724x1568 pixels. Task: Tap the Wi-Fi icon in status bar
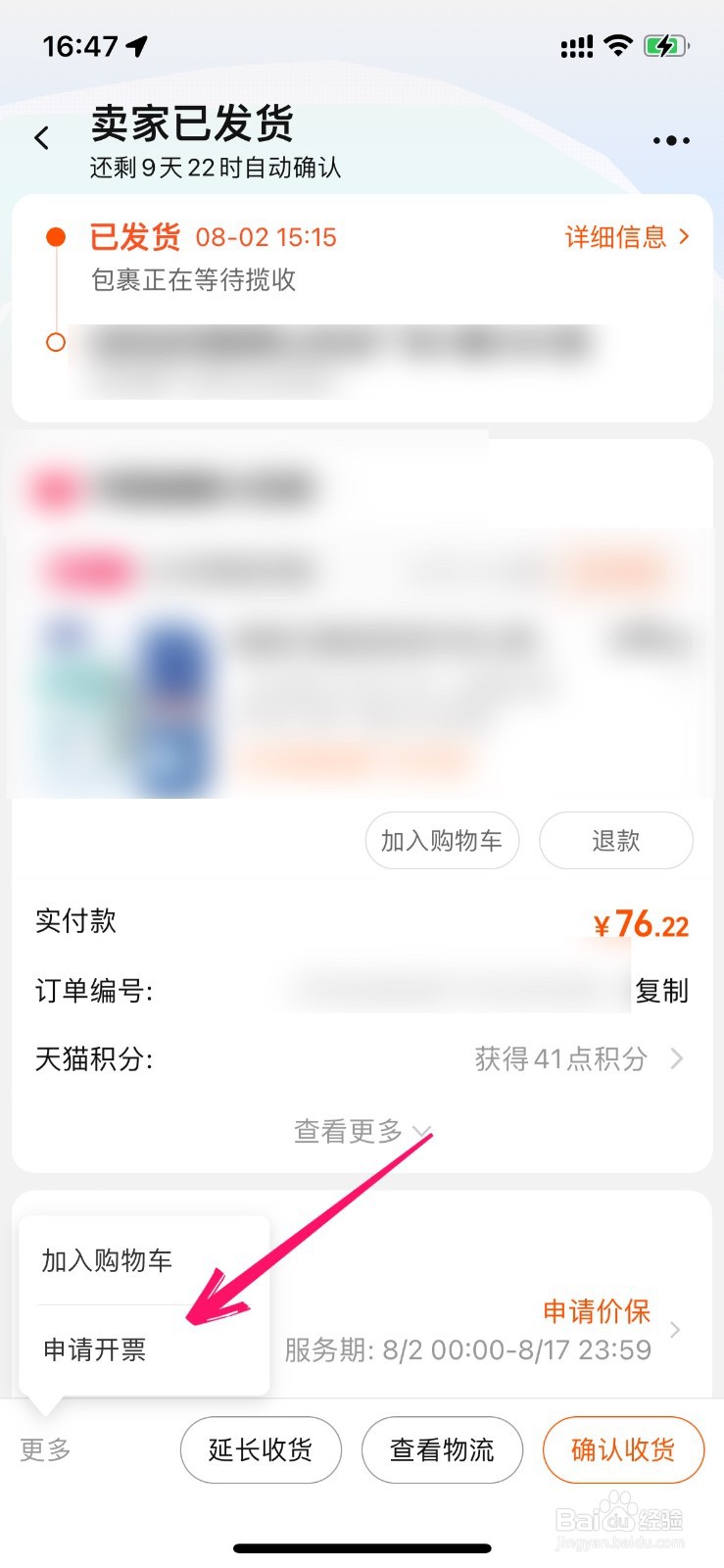pos(617,44)
